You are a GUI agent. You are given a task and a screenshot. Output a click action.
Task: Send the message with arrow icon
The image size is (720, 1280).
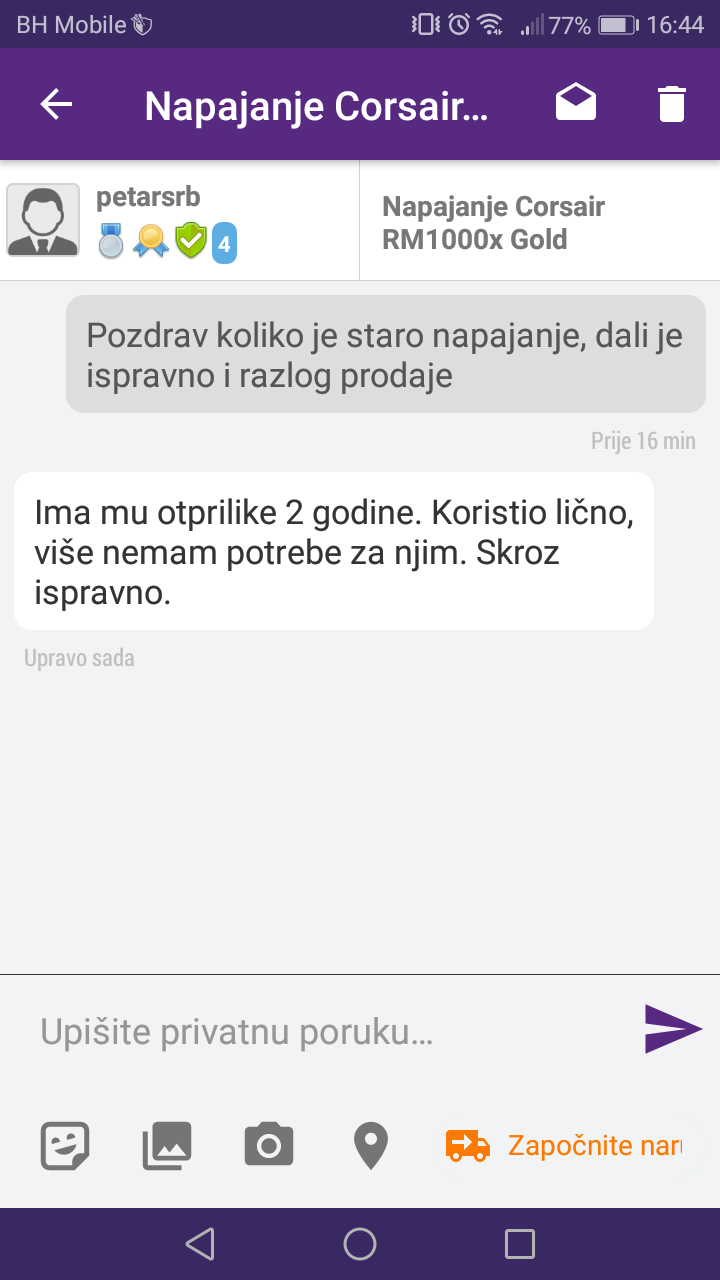tap(673, 1029)
